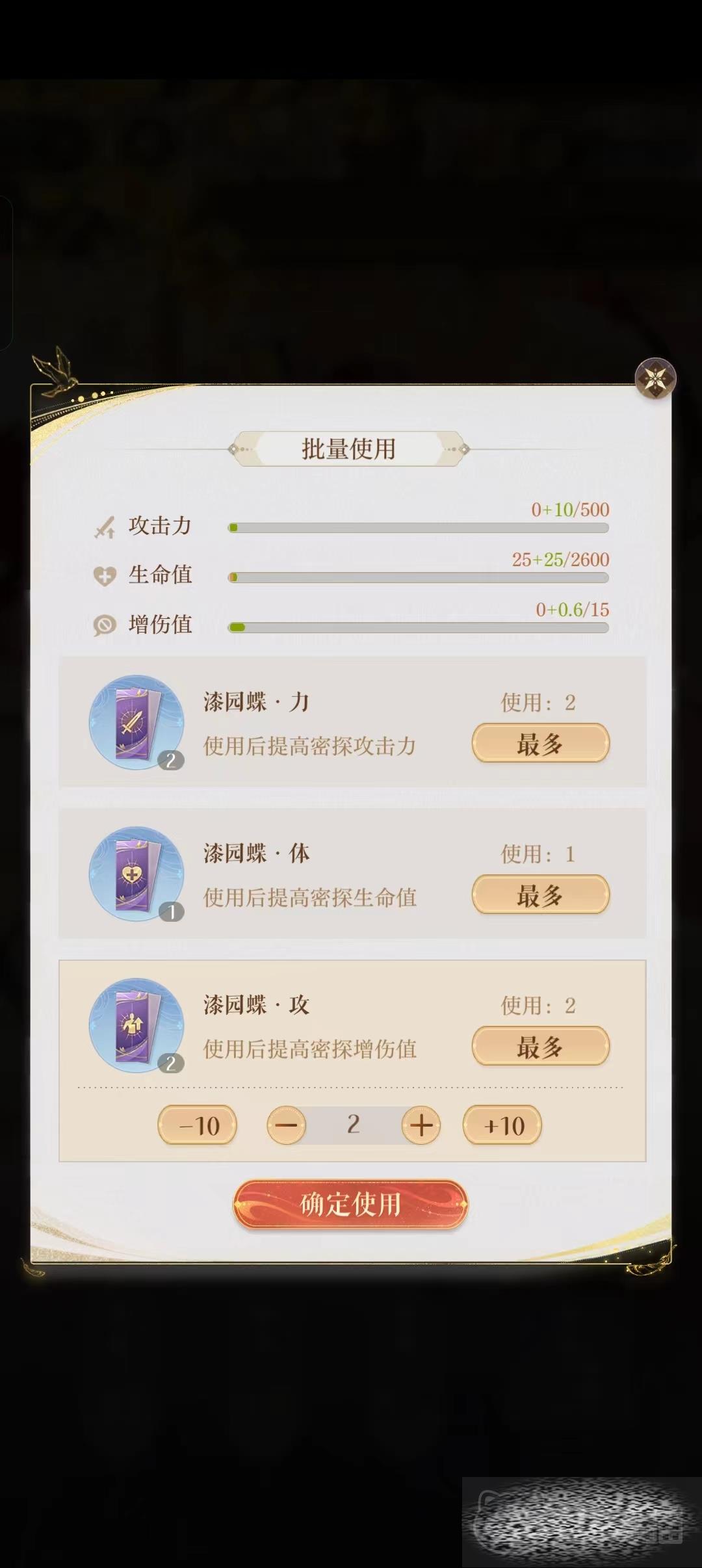This screenshot has height=1568, width=702.
Task: Reduce quantity by one with minus
Action: 286,1125
